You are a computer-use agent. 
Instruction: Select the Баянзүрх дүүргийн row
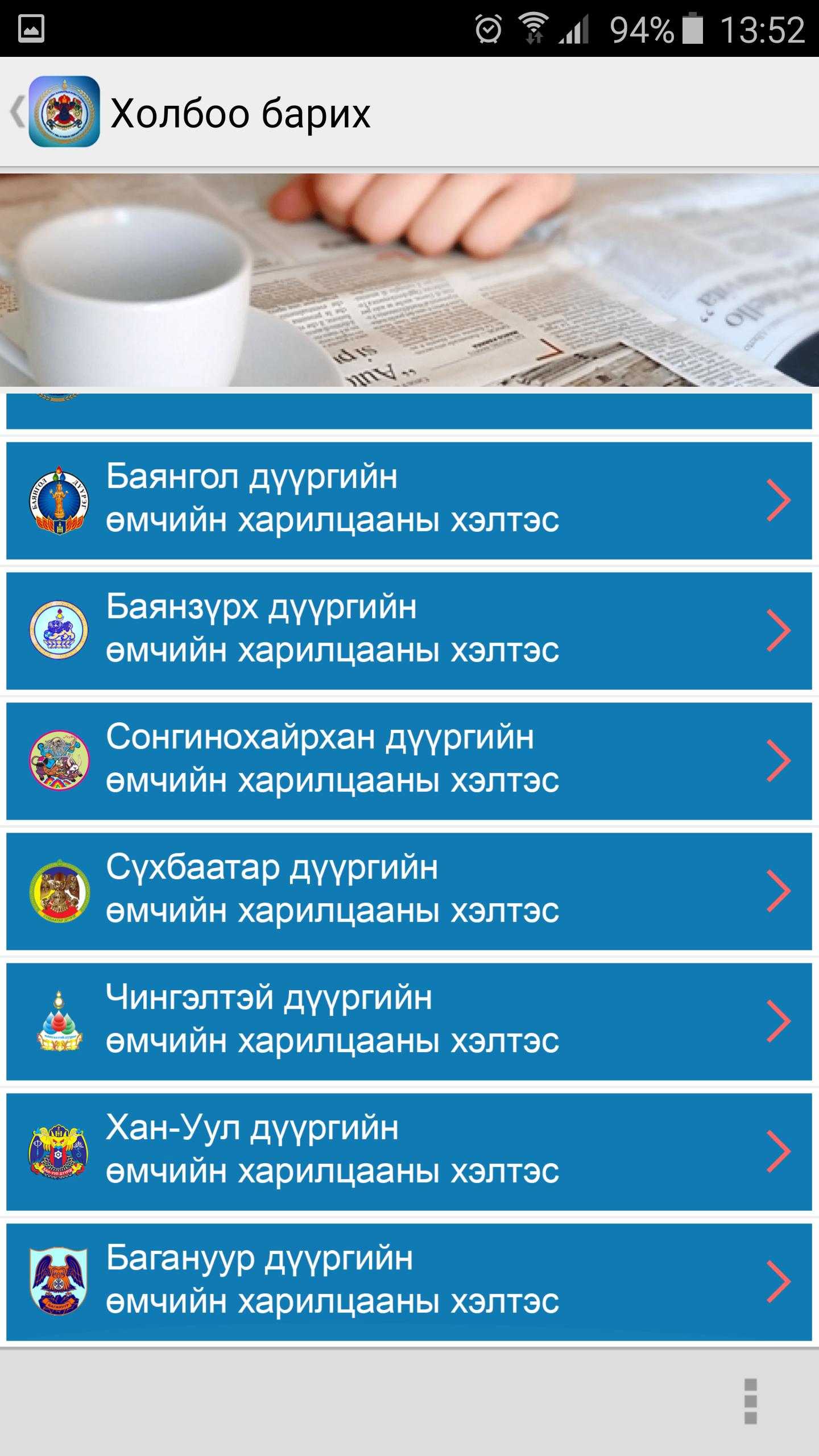click(x=408, y=631)
